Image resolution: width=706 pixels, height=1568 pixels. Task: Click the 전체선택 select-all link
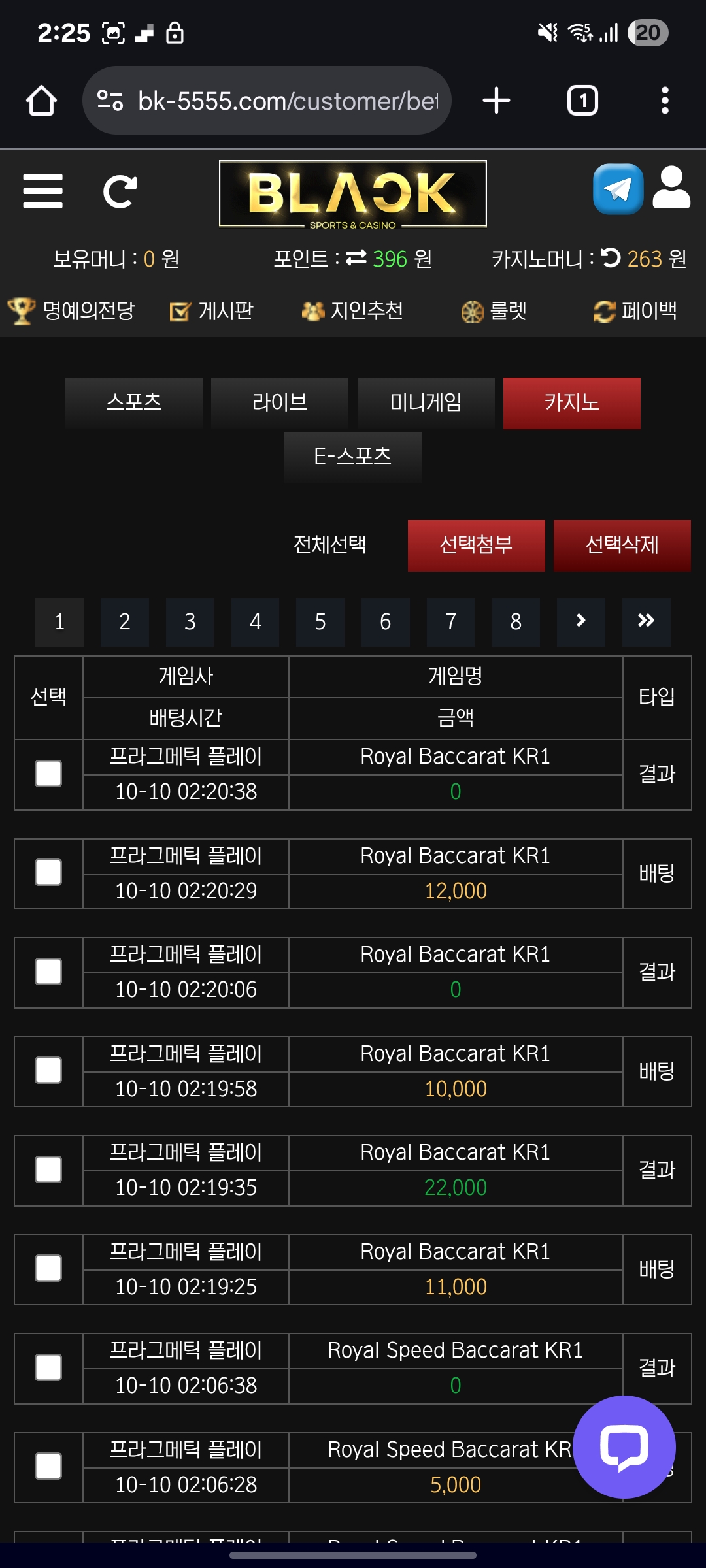coord(330,546)
